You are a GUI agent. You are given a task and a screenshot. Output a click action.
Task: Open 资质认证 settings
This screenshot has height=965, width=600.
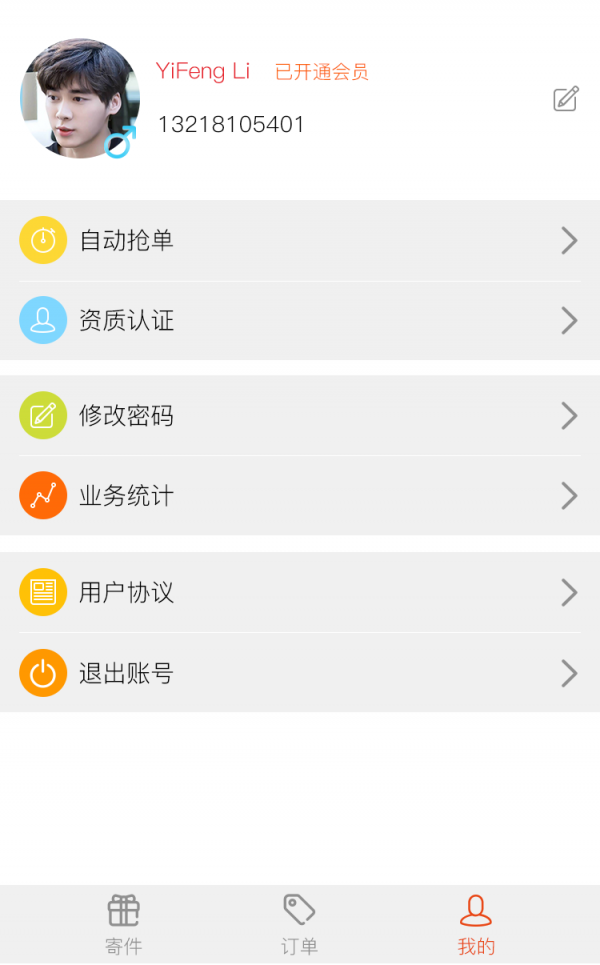click(300, 321)
